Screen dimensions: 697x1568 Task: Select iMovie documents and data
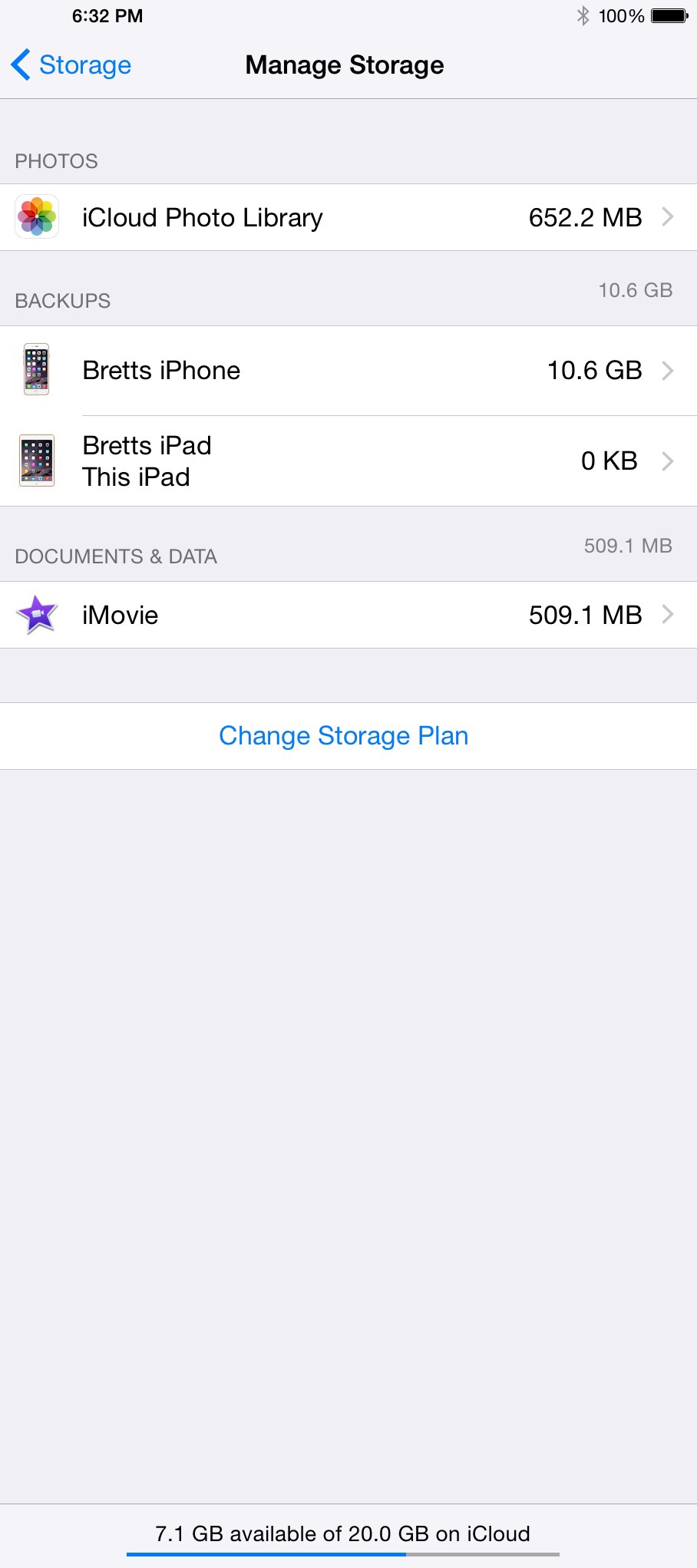pos(348,615)
